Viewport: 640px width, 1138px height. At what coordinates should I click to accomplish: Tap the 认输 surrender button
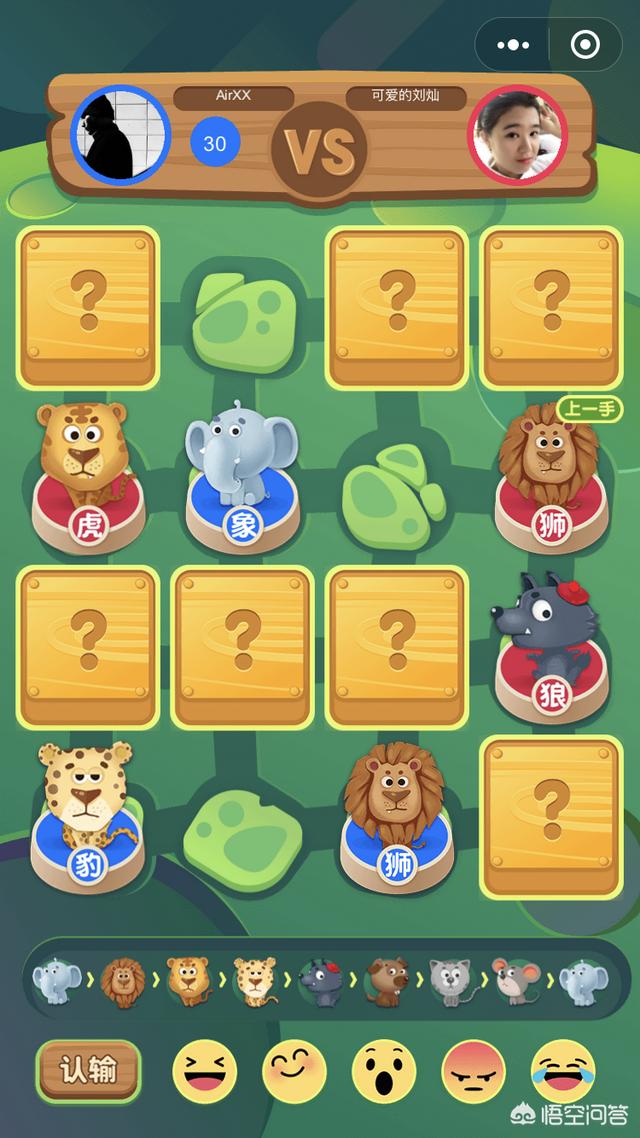pos(88,1071)
